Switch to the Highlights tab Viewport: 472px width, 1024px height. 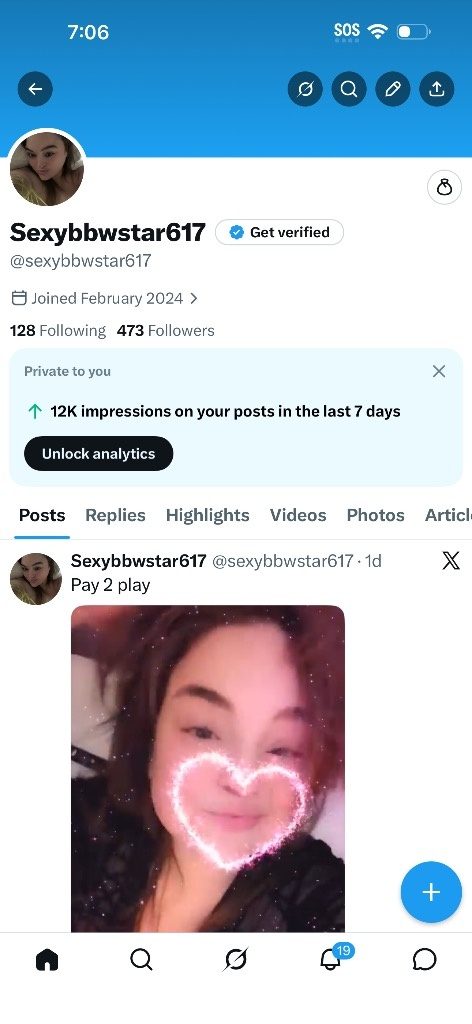tap(208, 515)
